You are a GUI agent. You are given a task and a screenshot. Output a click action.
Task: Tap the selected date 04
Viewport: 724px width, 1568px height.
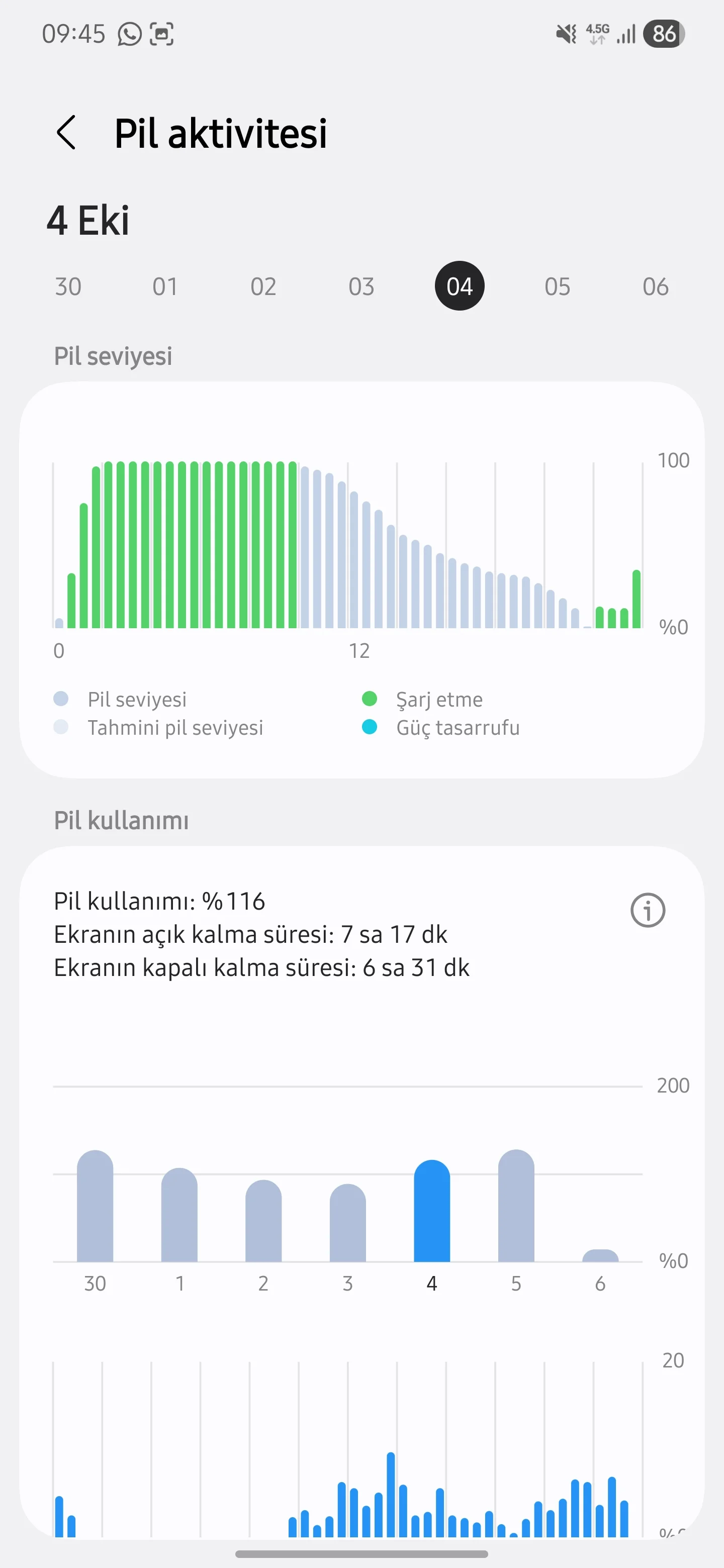[459, 286]
